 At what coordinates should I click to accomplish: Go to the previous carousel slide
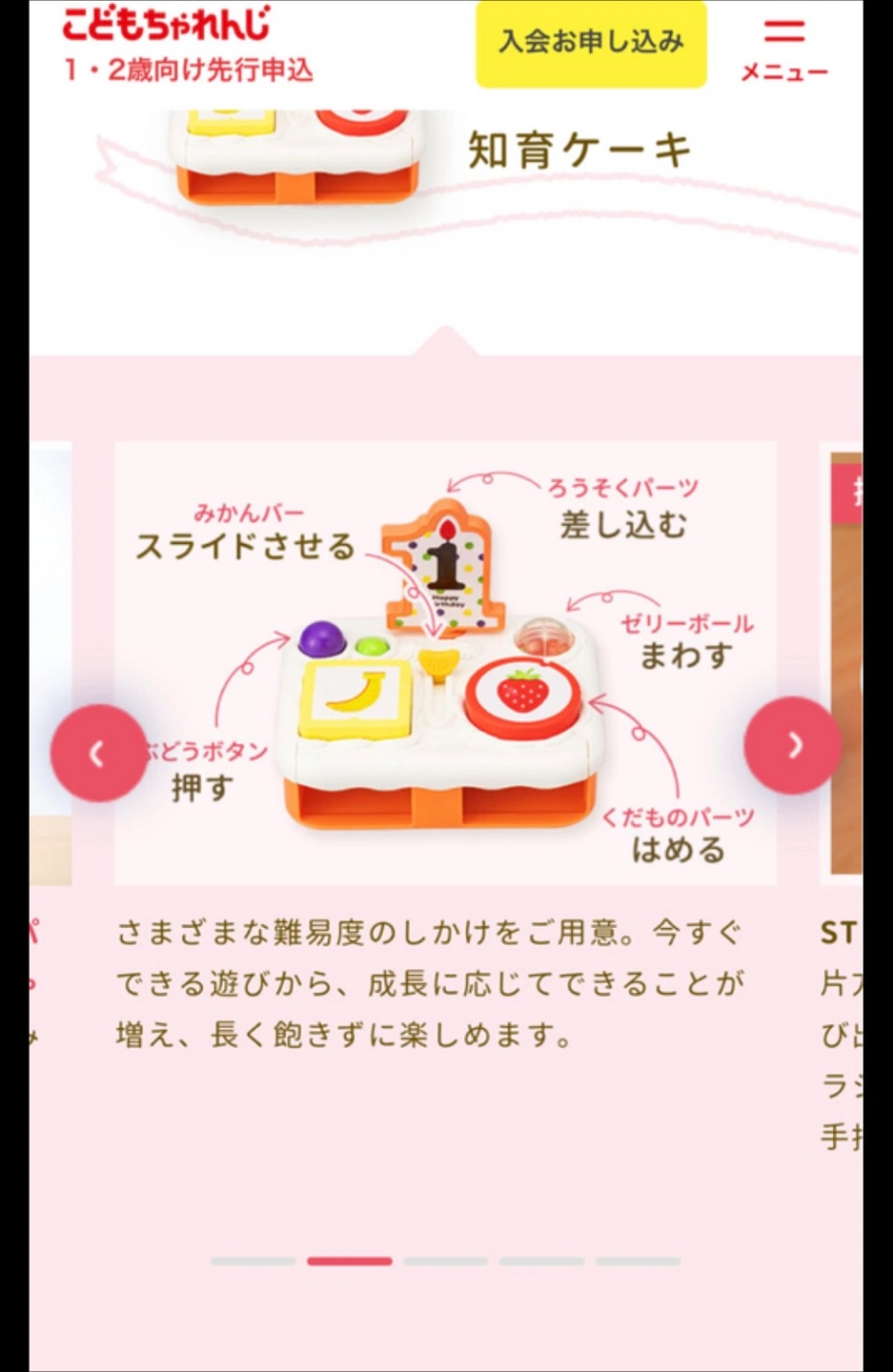(x=98, y=753)
